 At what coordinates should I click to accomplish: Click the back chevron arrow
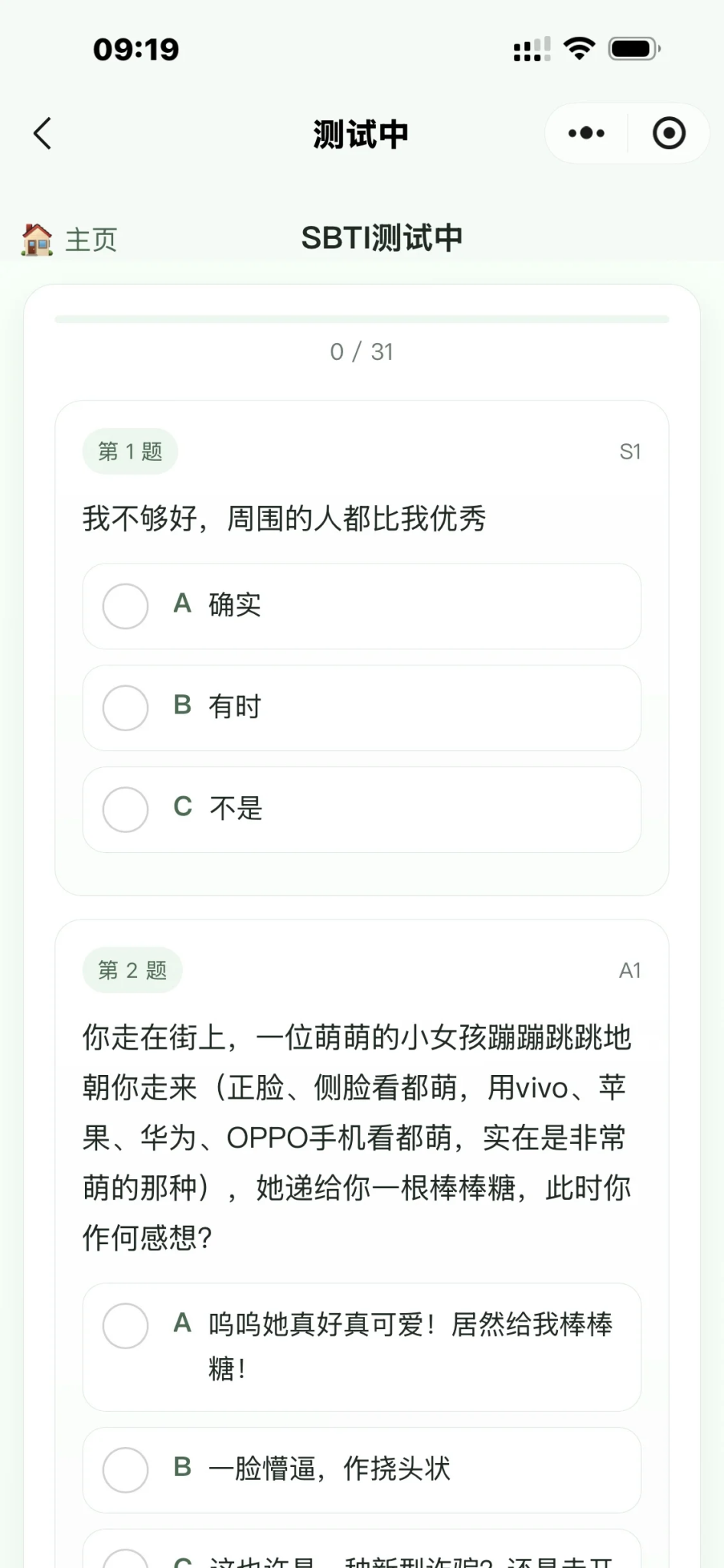(42, 132)
